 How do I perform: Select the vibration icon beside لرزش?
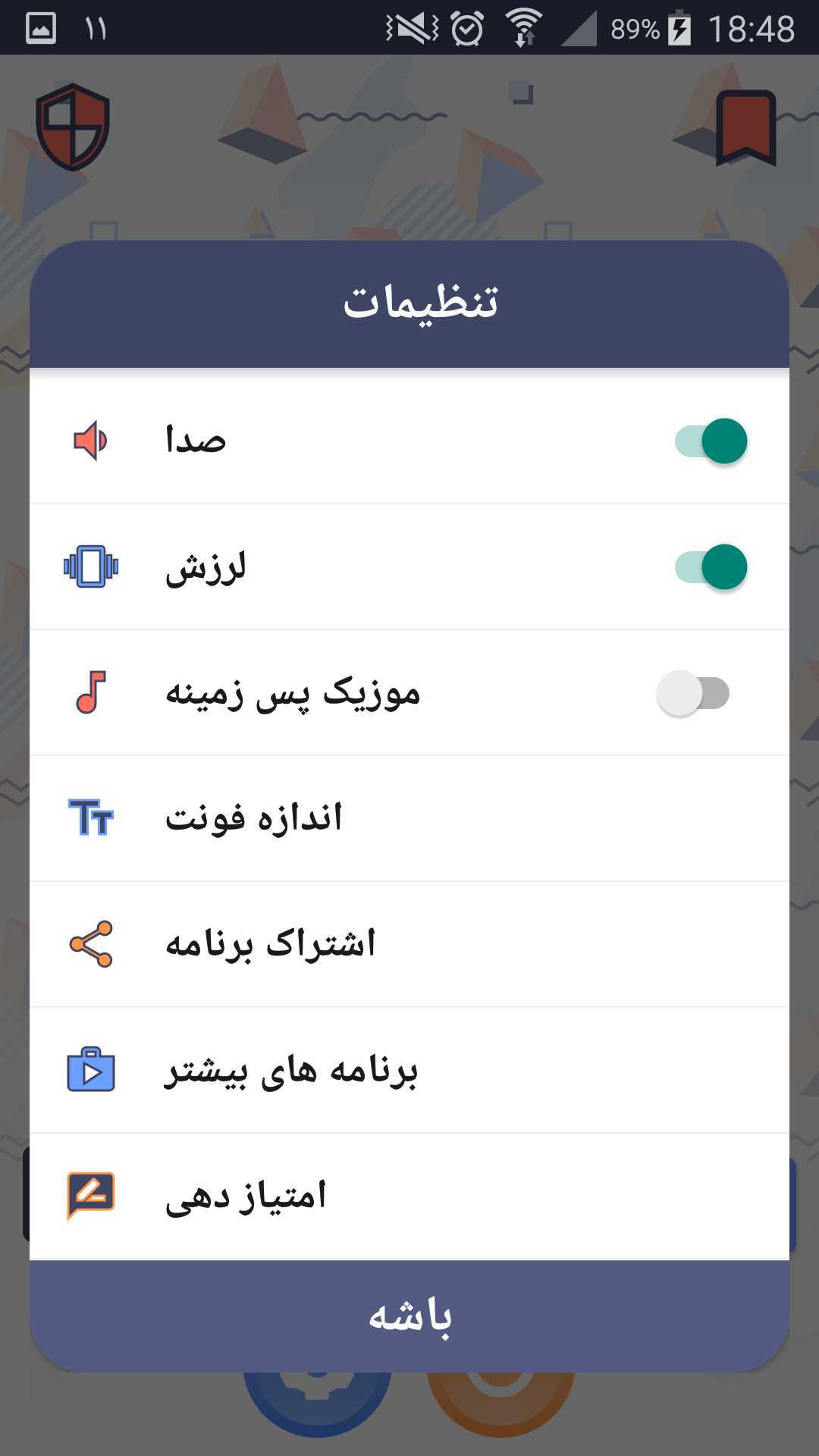90,566
